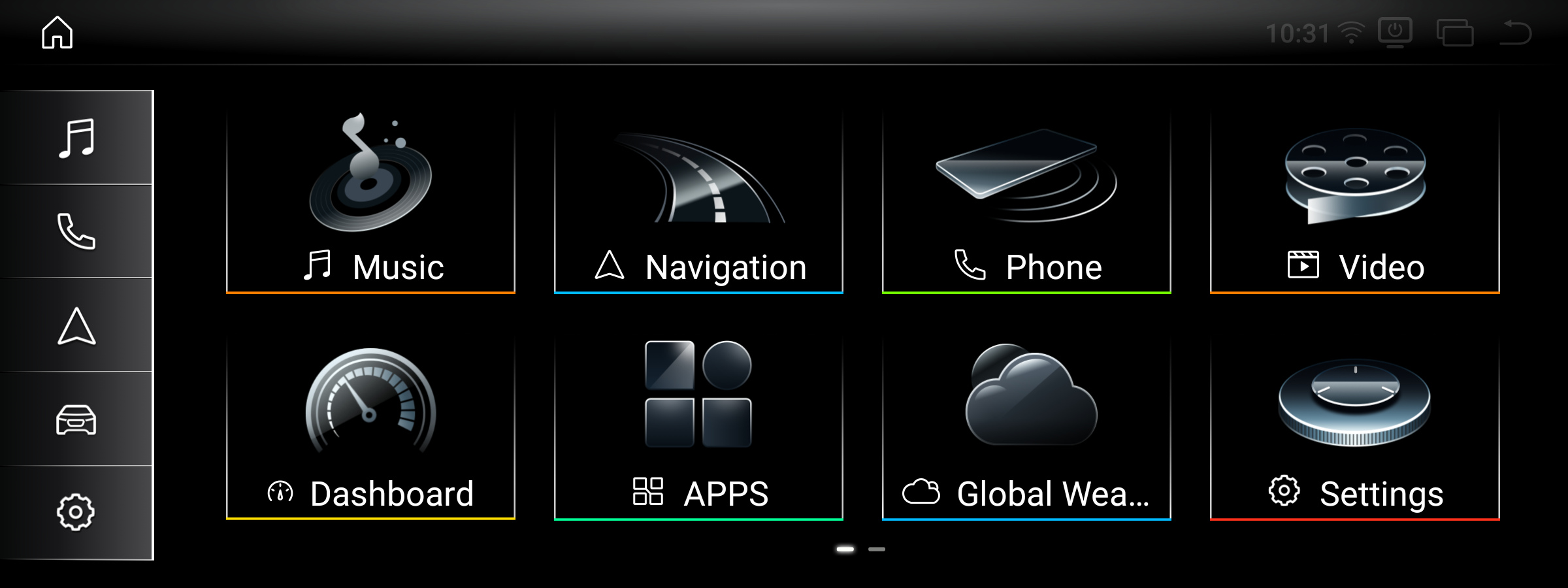This screenshot has height=588, width=1568.
Task: Tap the home icon in top bar
Action: tap(57, 33)
